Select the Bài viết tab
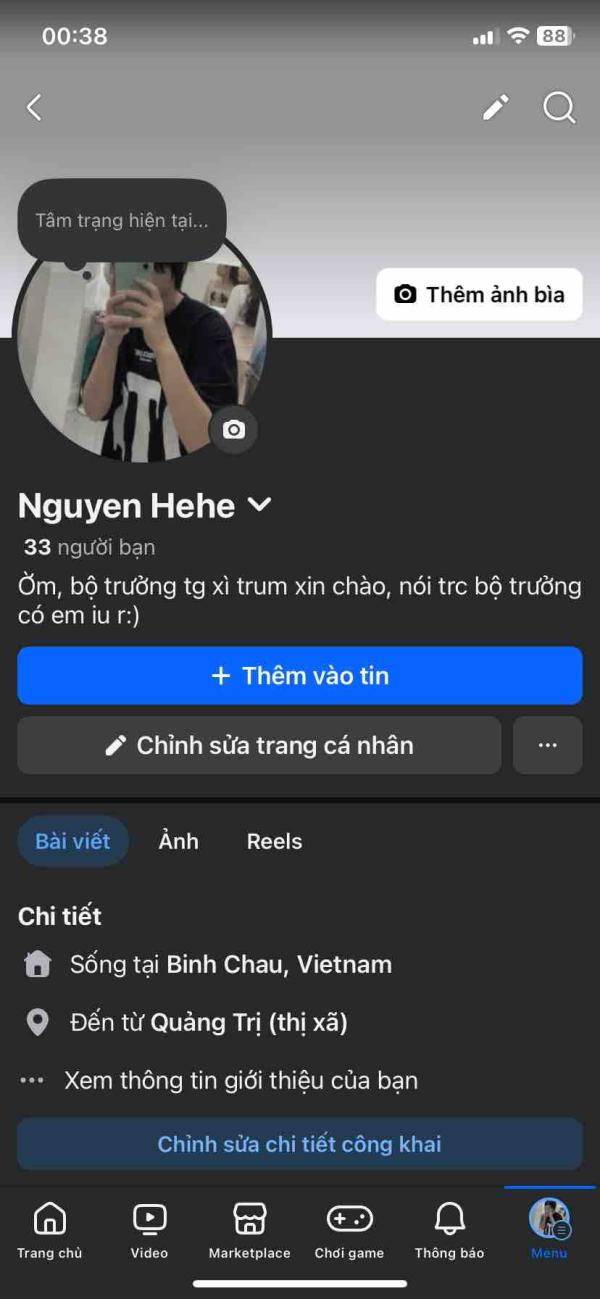This screenshot has height=1299, width=600. click(x=73, y=841)
